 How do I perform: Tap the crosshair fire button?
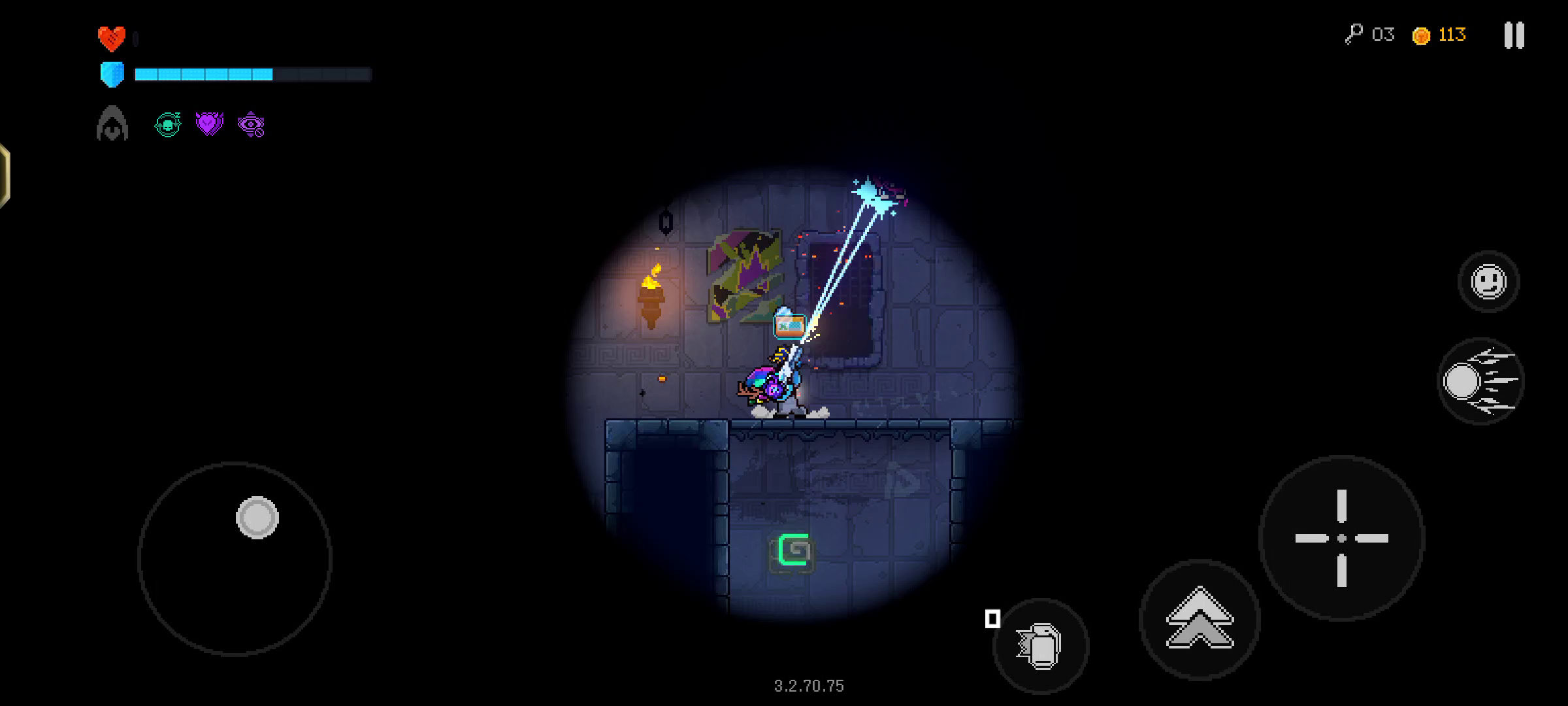click(x=1341, y=538)
